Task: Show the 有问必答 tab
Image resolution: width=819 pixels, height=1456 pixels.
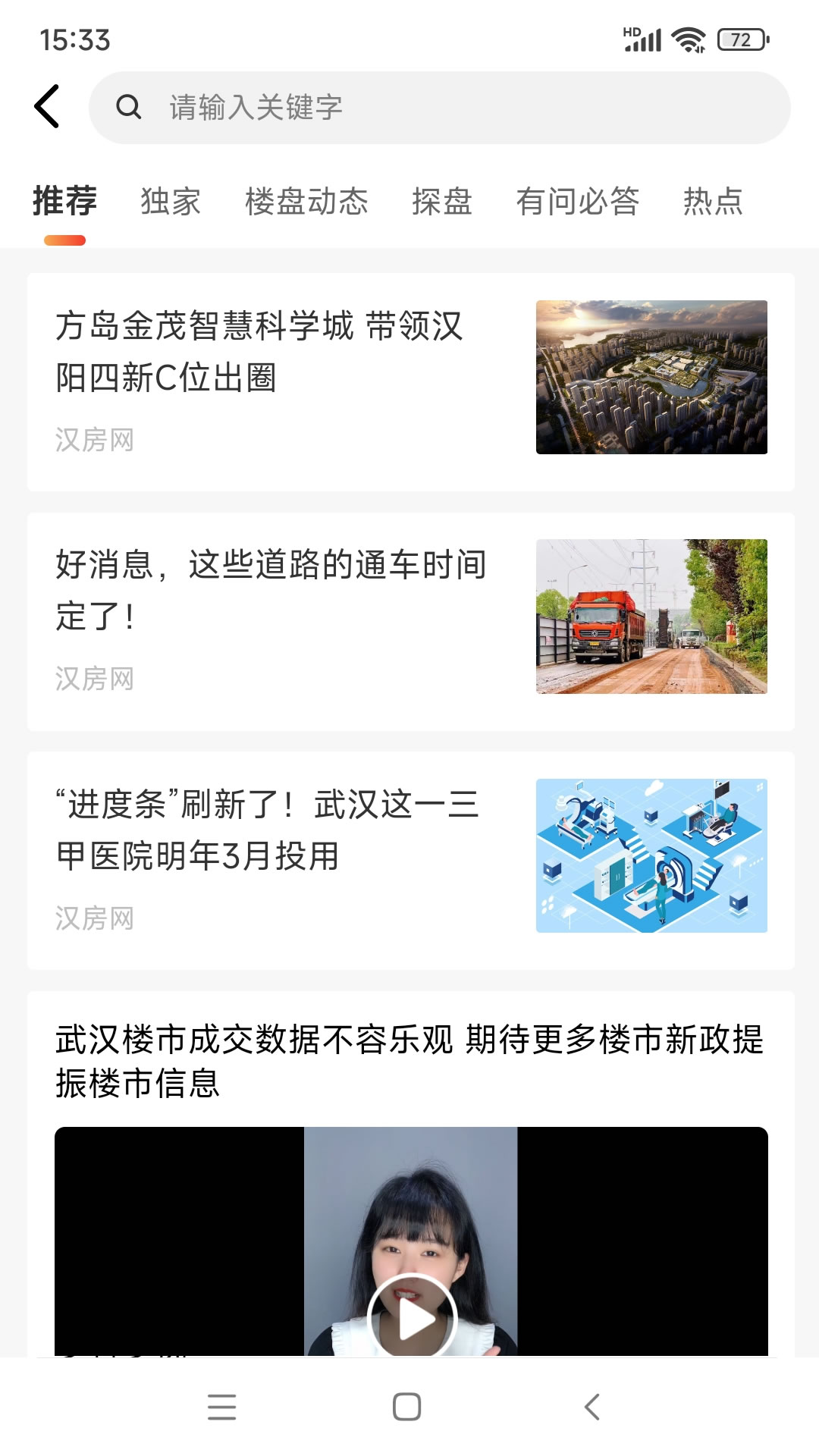Action: (578, 202)
